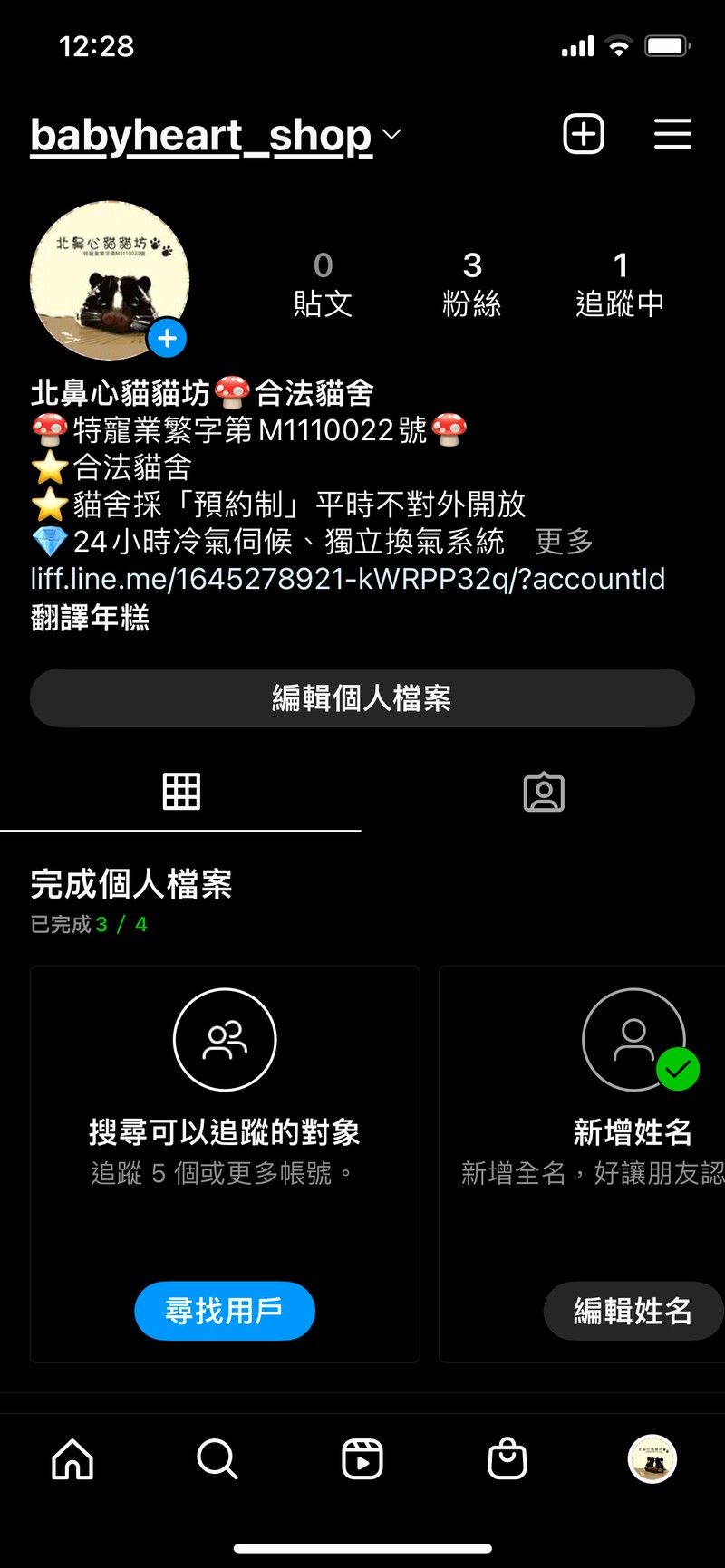Open the hamburger menu
The image size is (725, 1568).
(672, 135)
